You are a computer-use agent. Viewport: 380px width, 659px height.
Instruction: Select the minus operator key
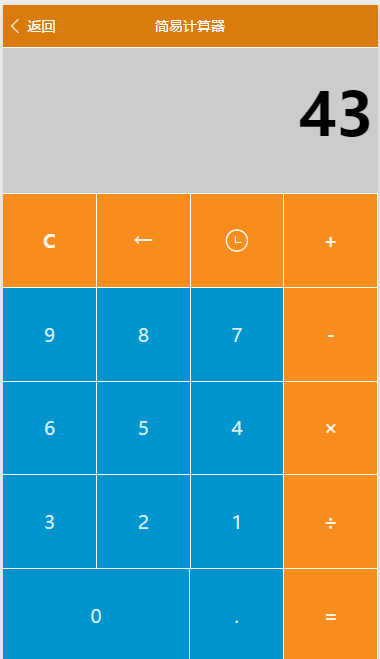(x=330, y=335)
